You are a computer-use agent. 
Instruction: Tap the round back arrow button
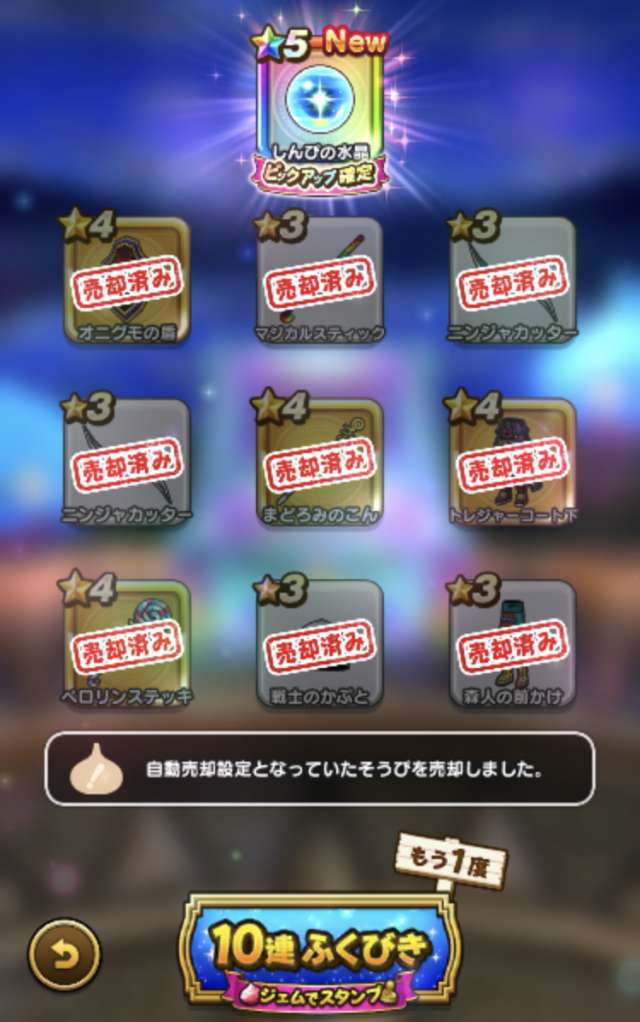(64, 954)
